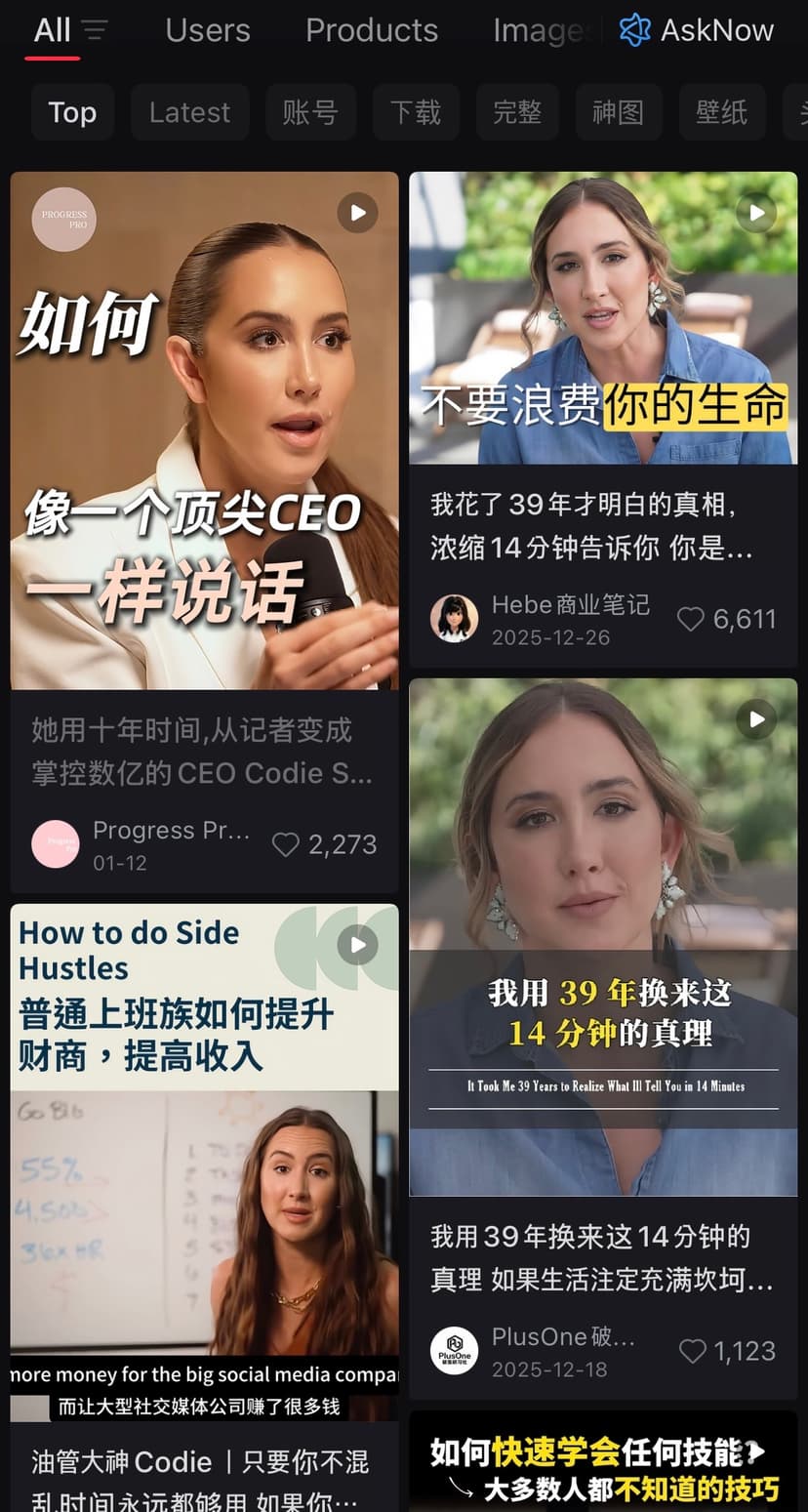Select the 账号 filter chip
Image resolution: width=808 pixels, height=1512 pixels.
[x=310, y=112]
